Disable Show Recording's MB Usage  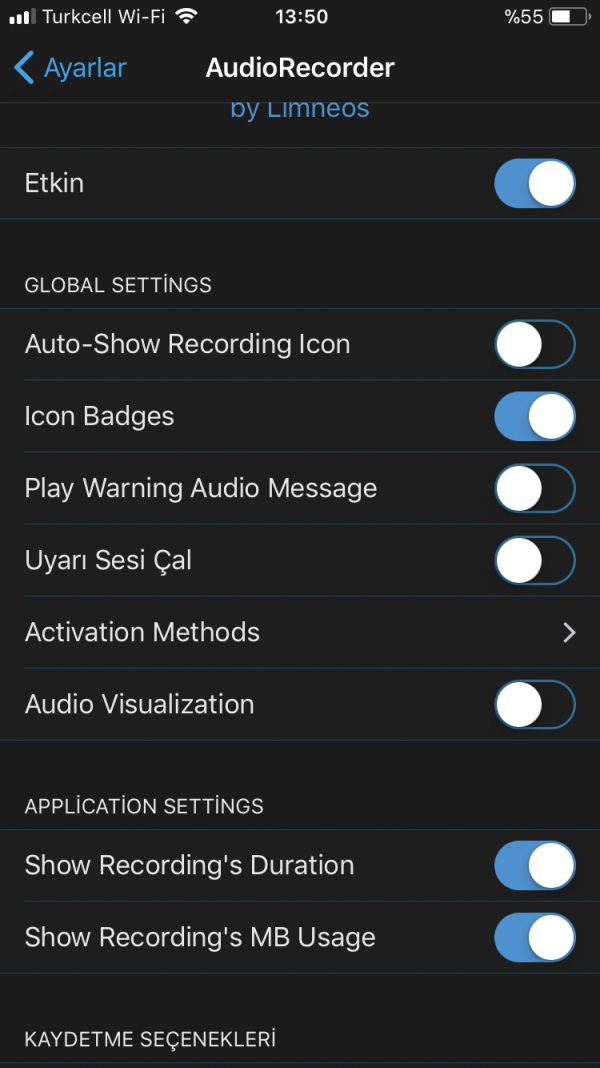click(535, 938)
